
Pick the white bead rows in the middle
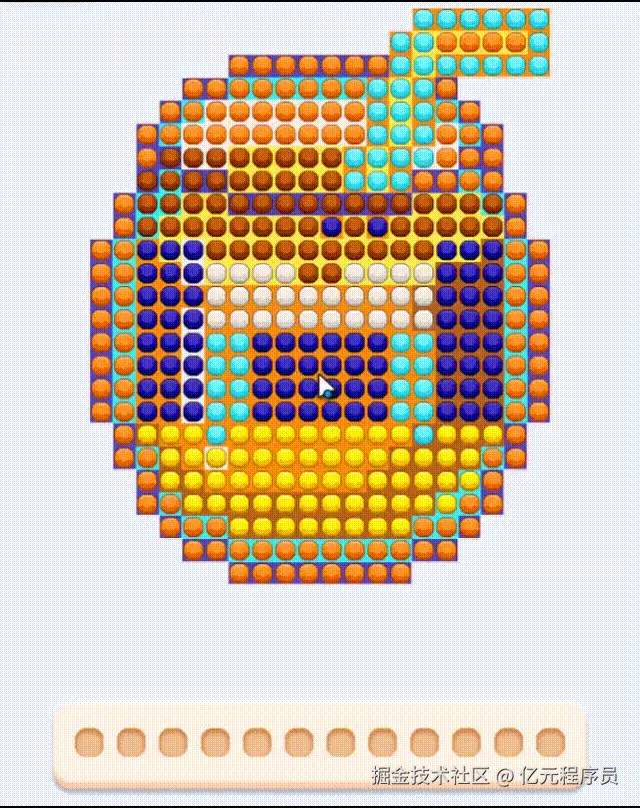pyautogui.click(x=320, y=297)
